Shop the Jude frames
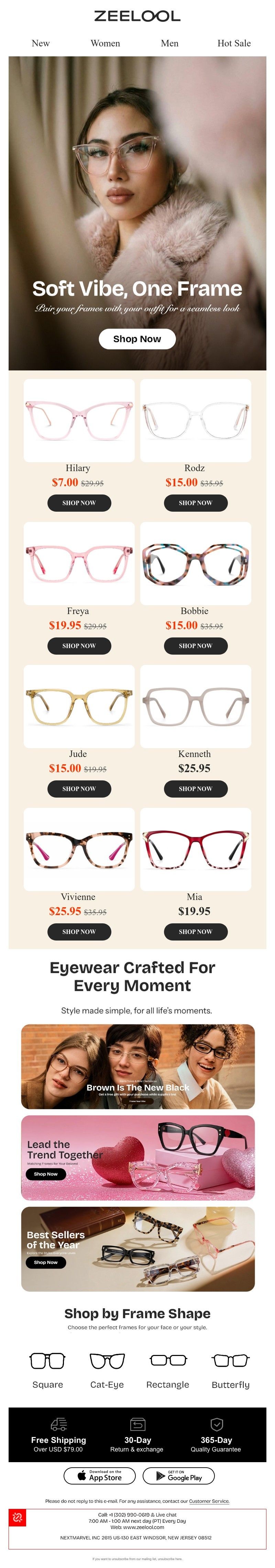 pos(79,788)
